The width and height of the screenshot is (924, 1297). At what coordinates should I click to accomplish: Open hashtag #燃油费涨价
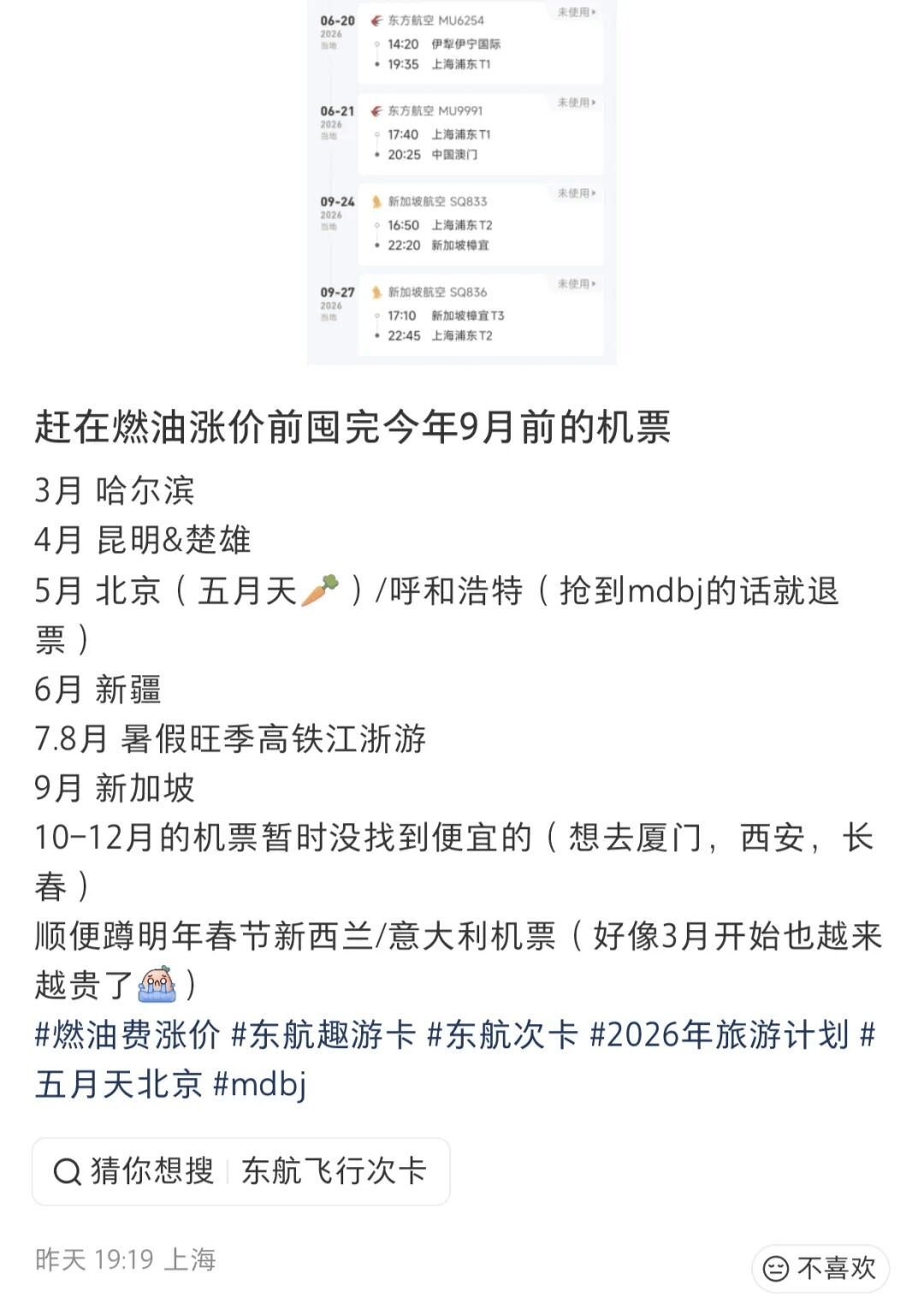point(127,1035)
